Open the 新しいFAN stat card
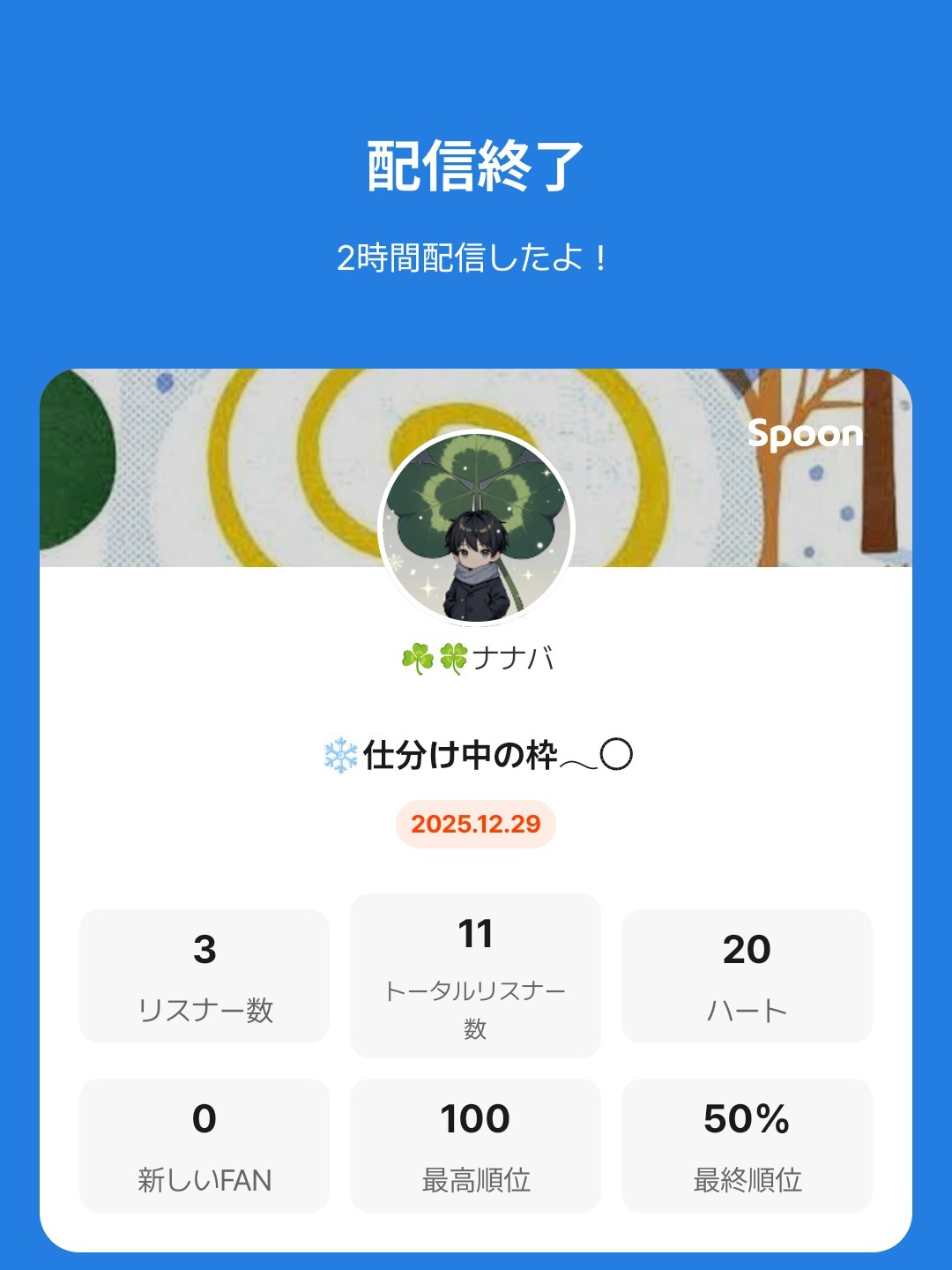The height and width of the screenshot is (1270, 952). coord(204,1144)
